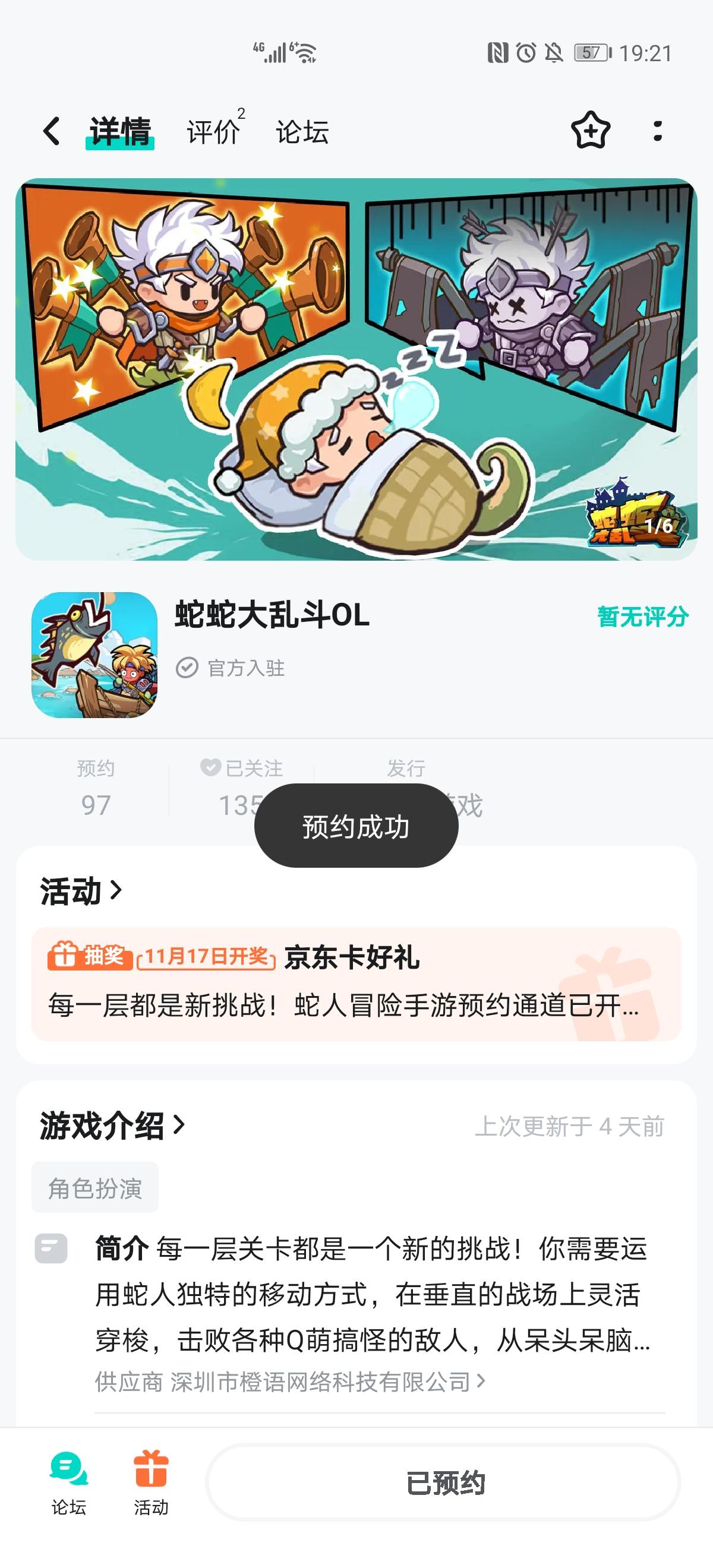Screen dimensions: 713x1568
Task: Click the verified 官方入驻 badge icon
Action: [x=188, y=668]
